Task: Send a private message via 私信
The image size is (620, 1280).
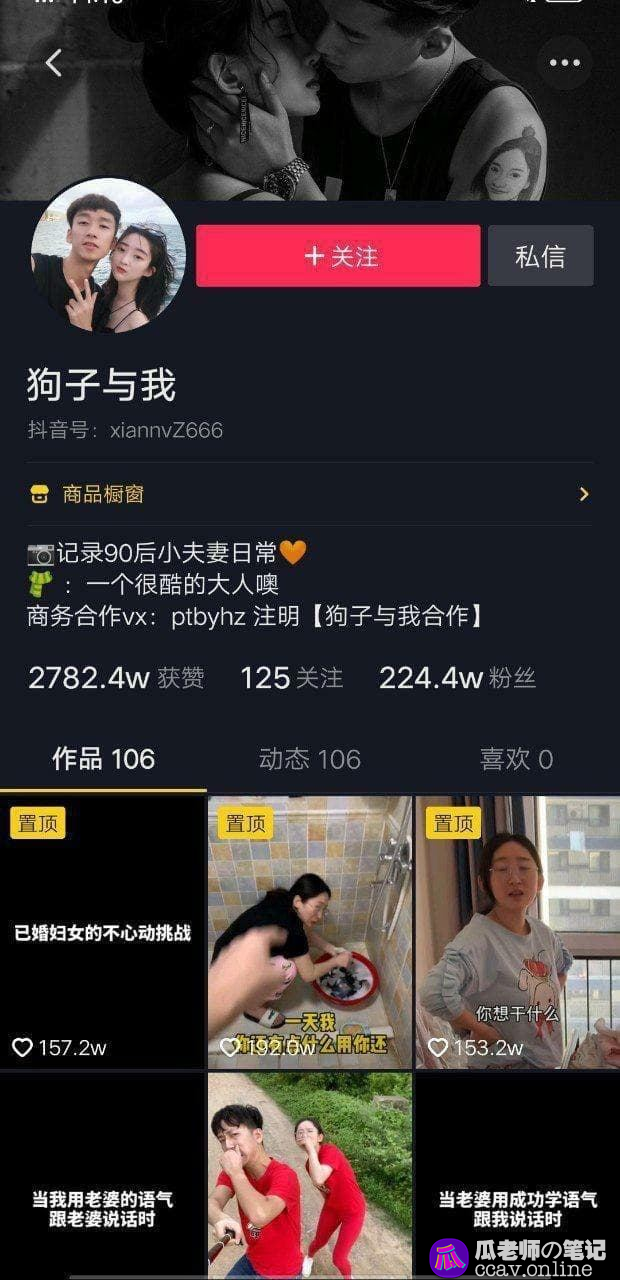Action: [x=541, y=256]
